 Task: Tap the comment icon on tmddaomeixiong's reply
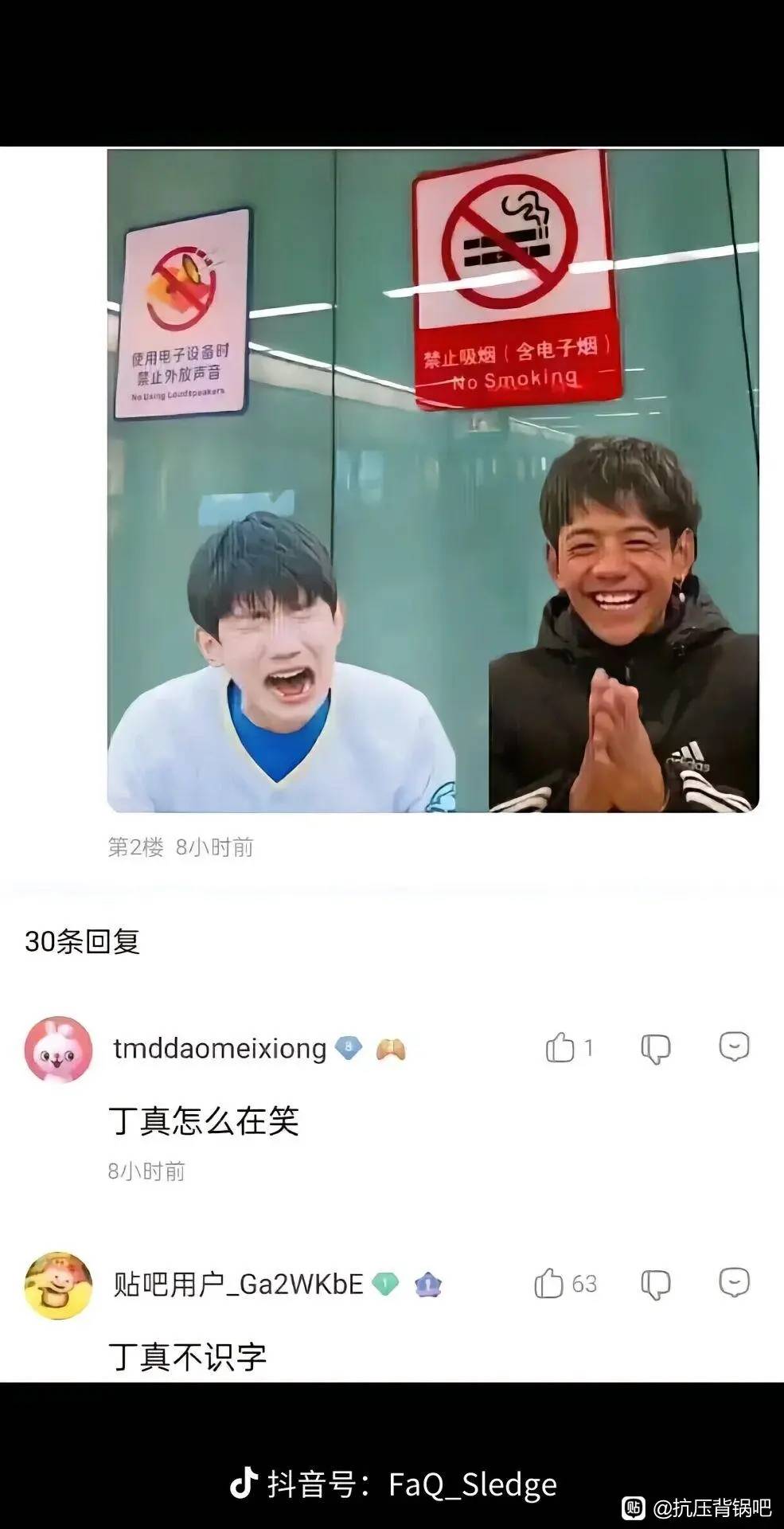point(734,1047)
